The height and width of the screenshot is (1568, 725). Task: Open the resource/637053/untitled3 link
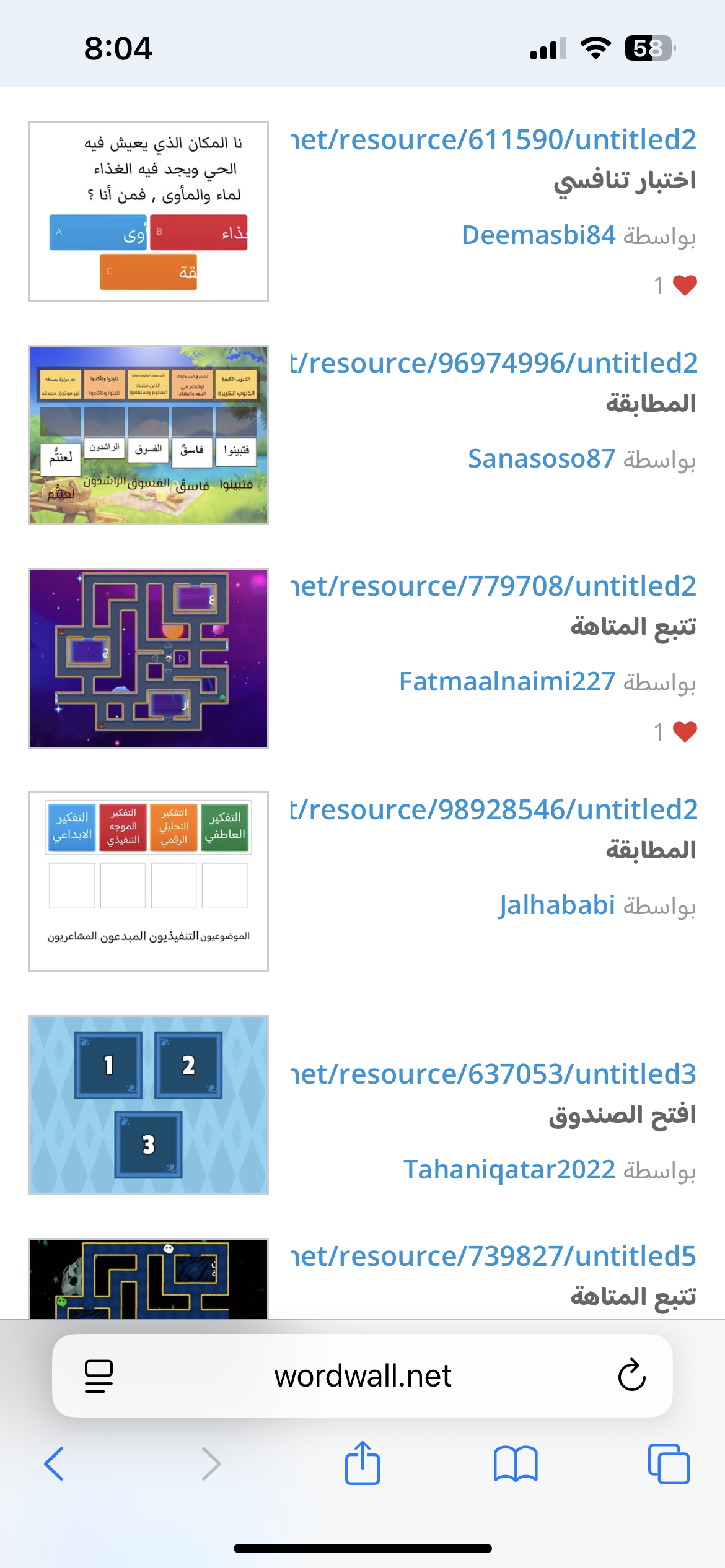(493, 1074)
